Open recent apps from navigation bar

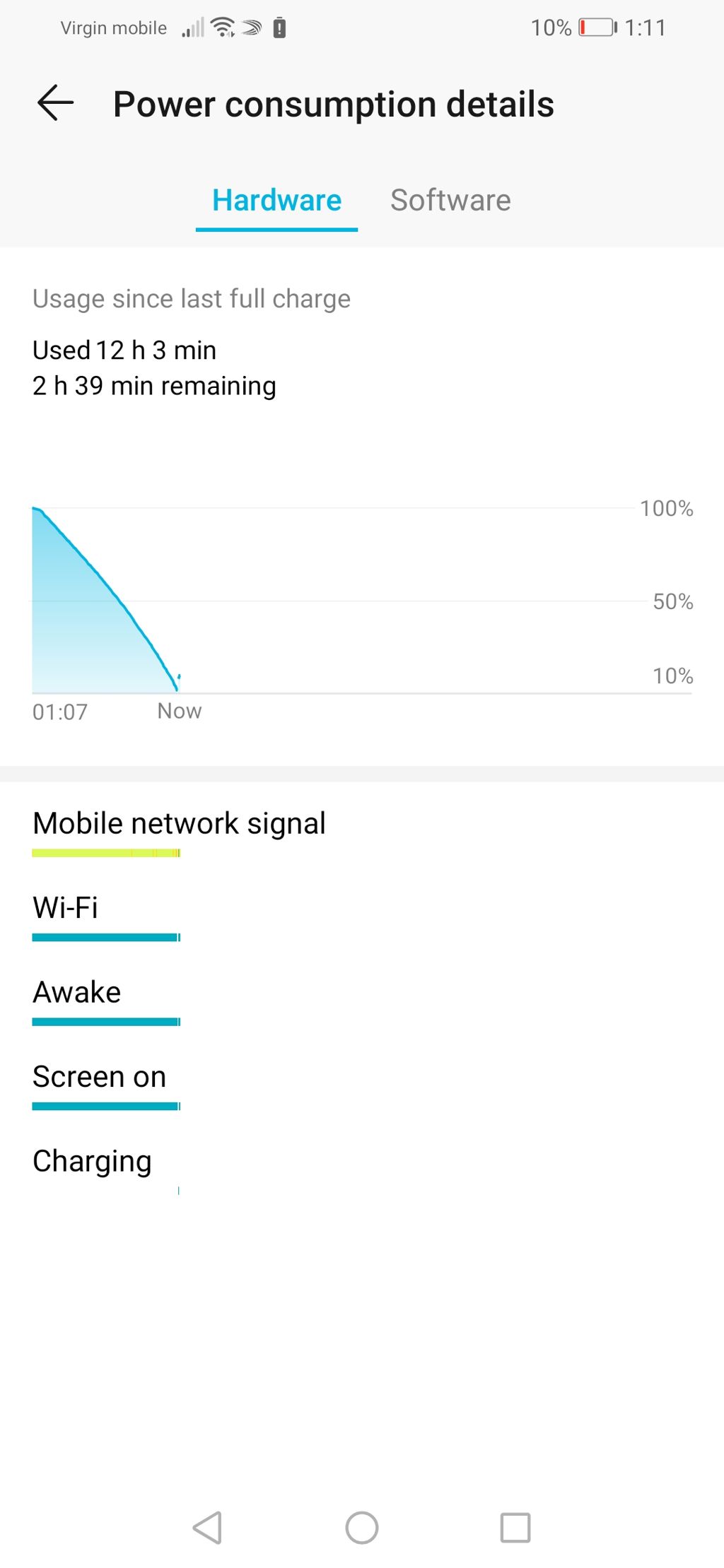tap(515, 1528)
